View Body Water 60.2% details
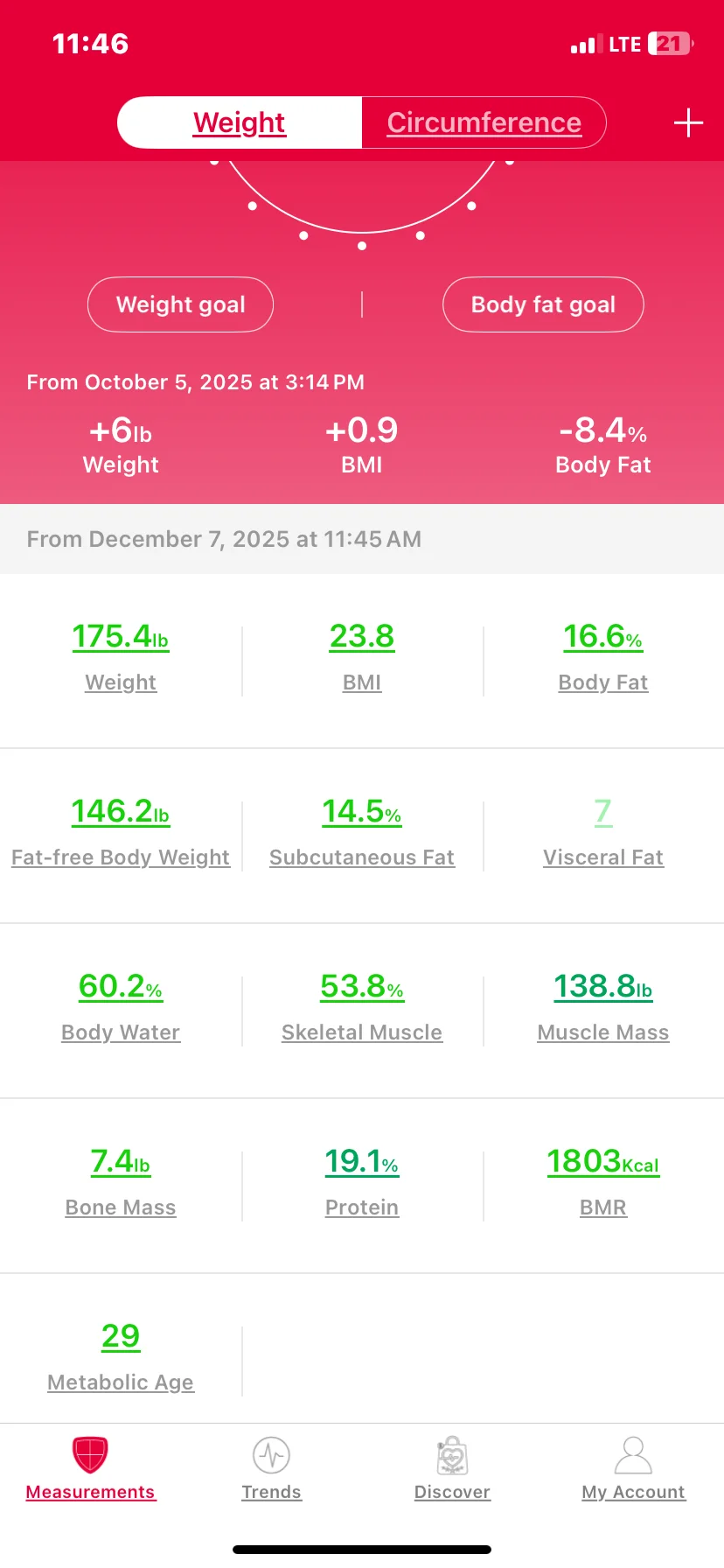Screen dimensions: 724x1568 (121, 1008)
